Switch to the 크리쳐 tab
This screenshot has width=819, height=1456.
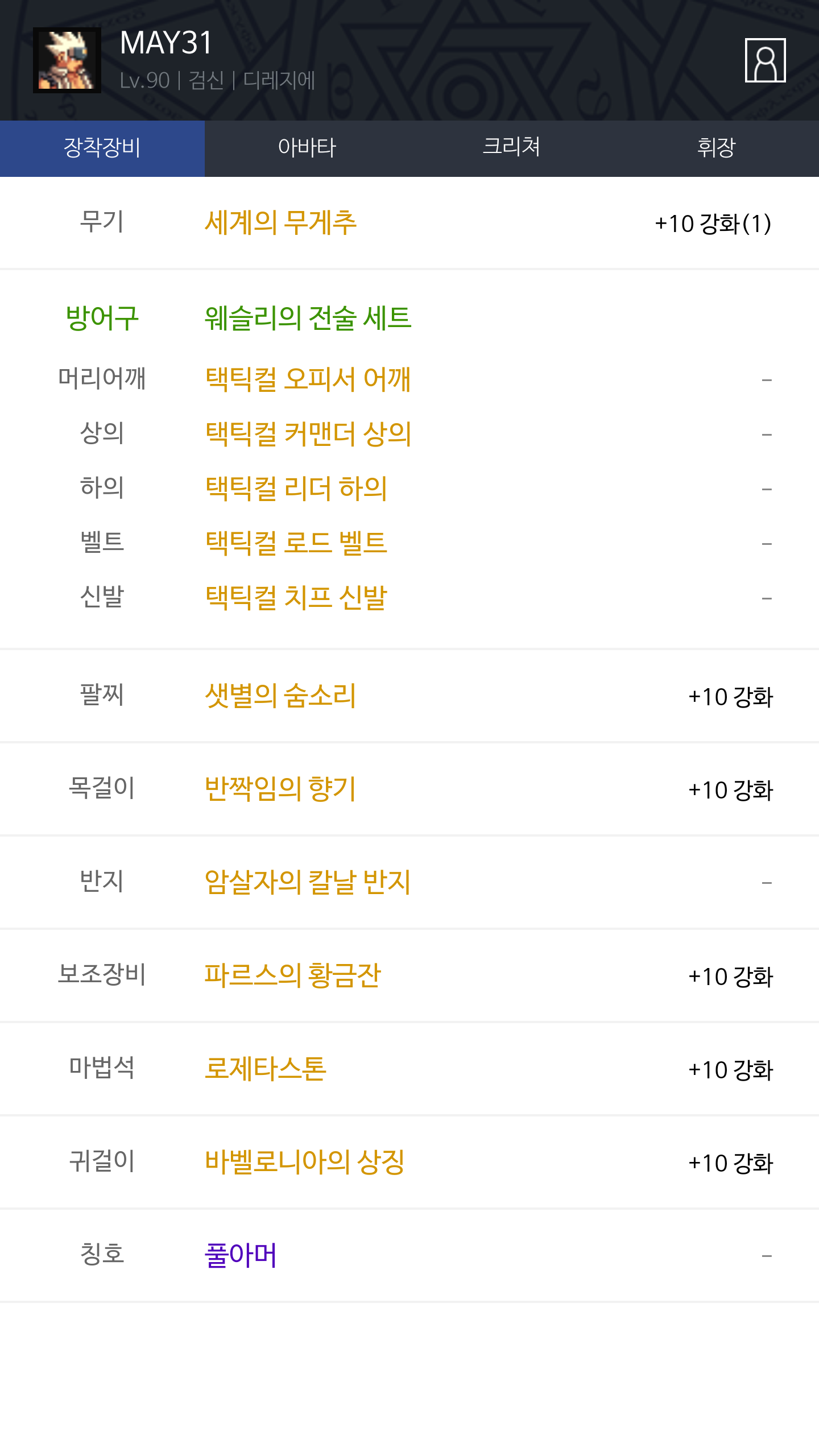[512, 148]
